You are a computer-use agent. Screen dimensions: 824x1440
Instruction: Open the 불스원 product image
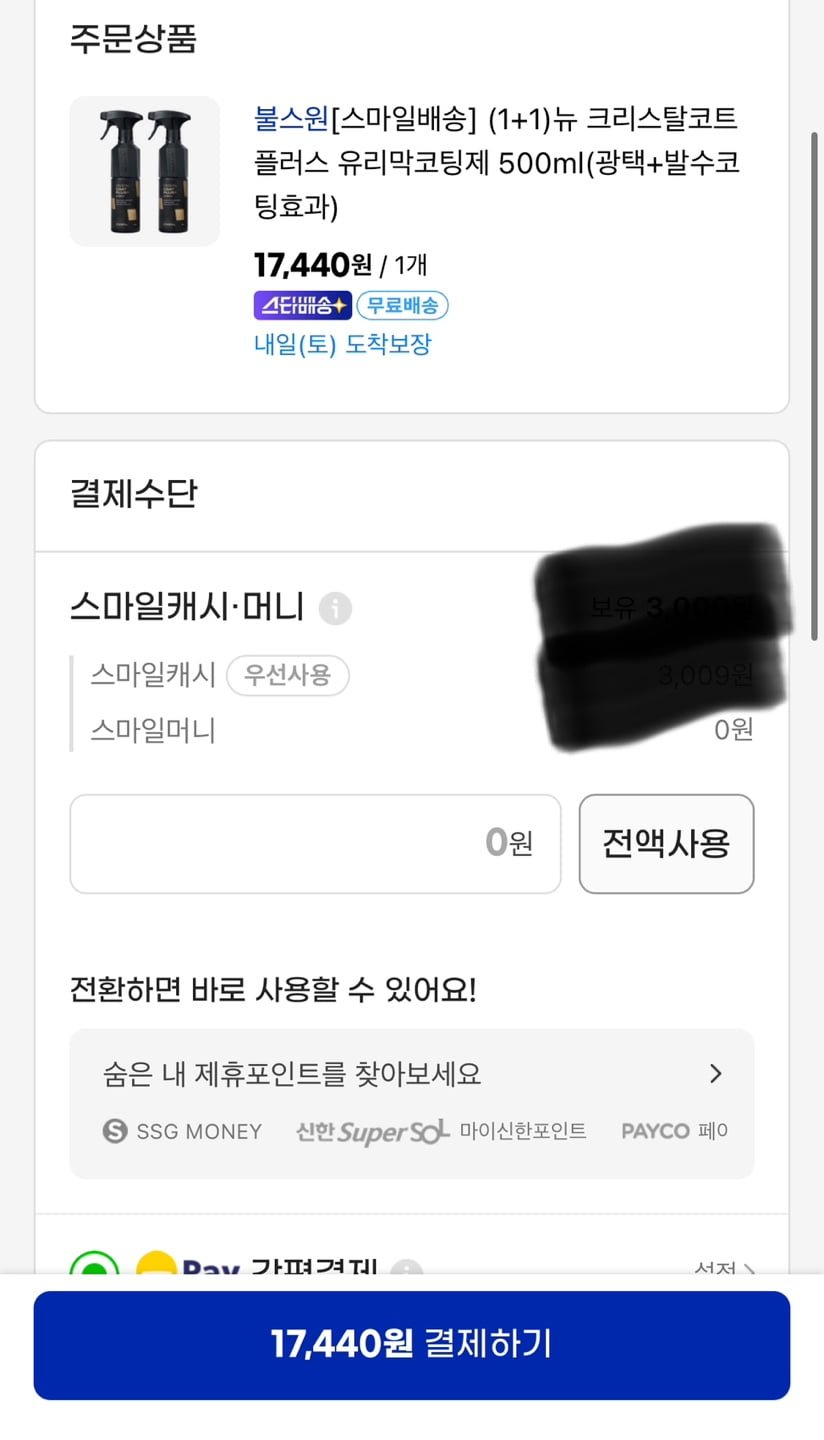point(145,171)
